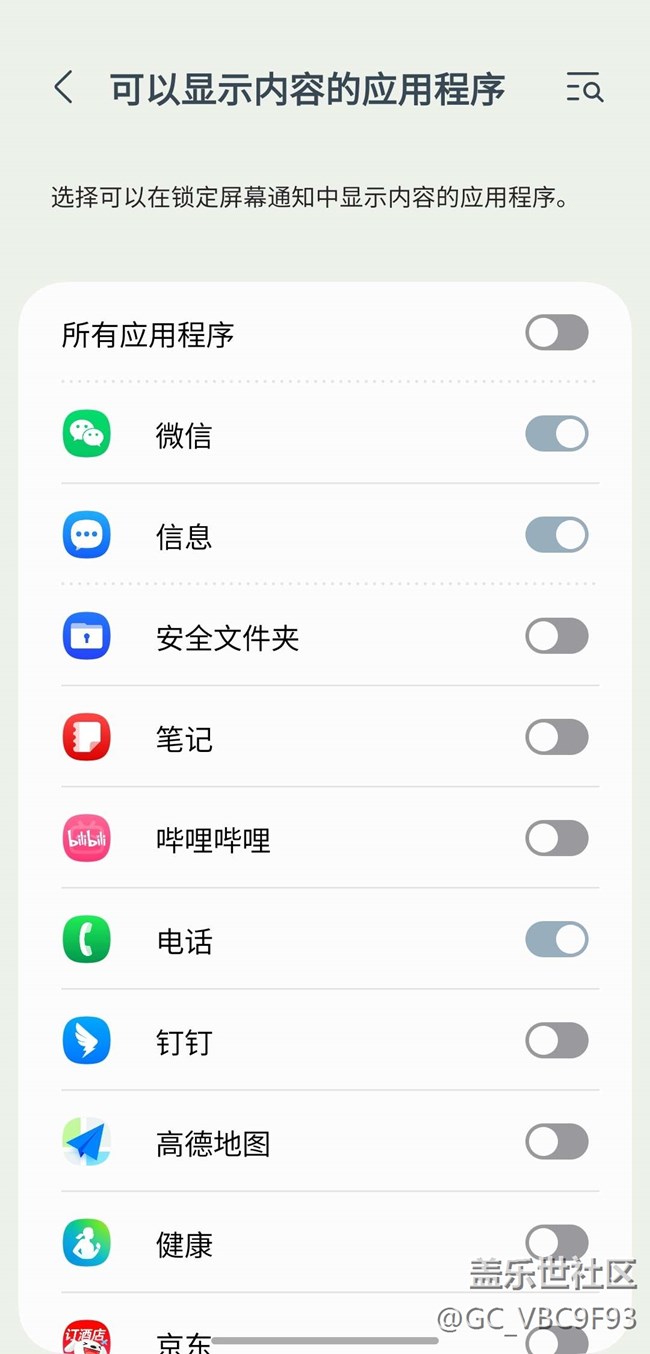The width and height of the screenshot is (650, 1354).
Task: Enable the 所有应用程序 switch
Action: [x=557, y=333]
